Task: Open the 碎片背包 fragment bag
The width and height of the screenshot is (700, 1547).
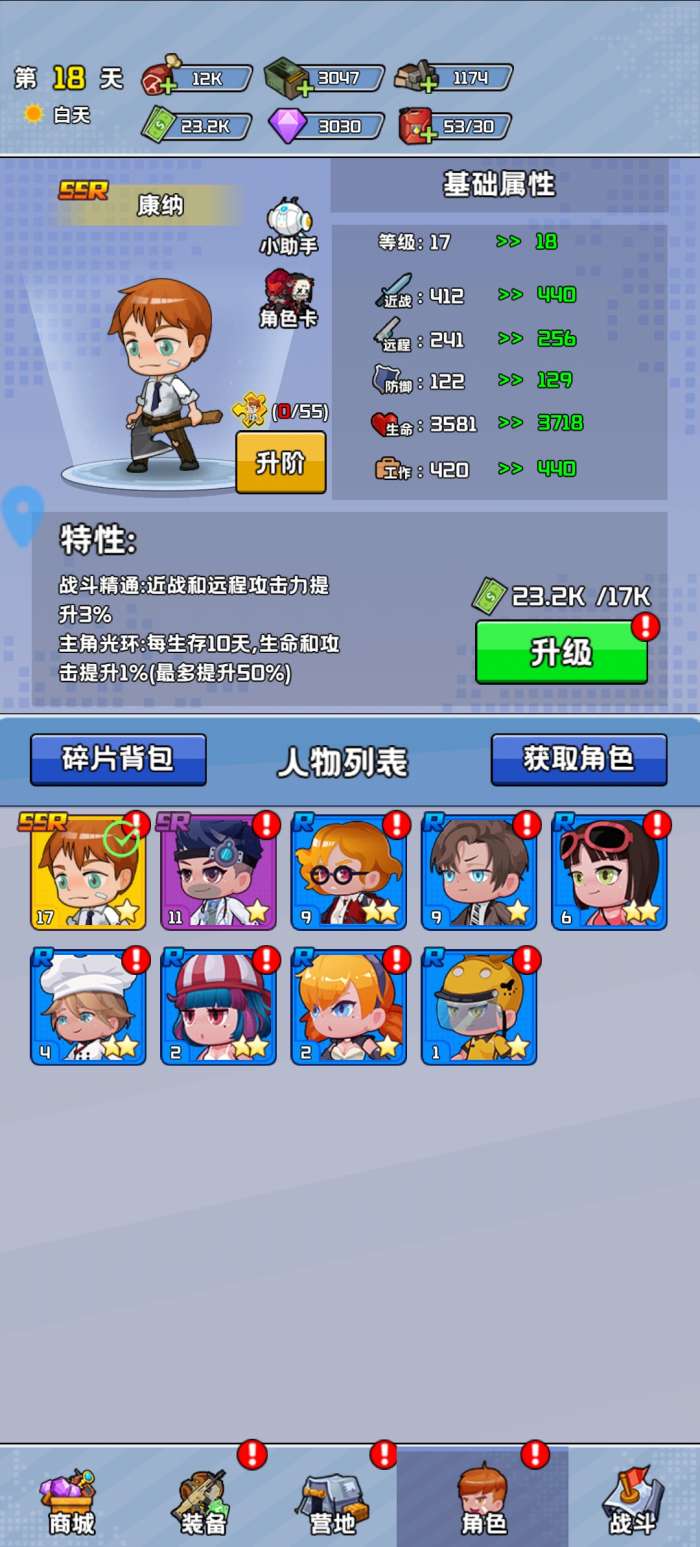Action: [x=118, y=759]
